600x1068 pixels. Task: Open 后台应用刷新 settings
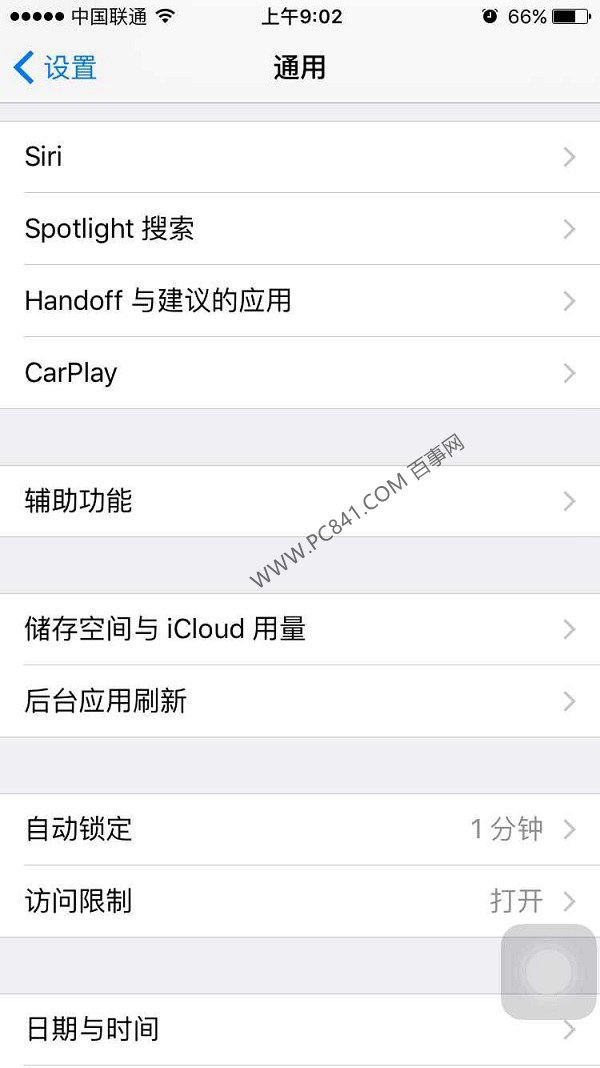coord(300,701)
